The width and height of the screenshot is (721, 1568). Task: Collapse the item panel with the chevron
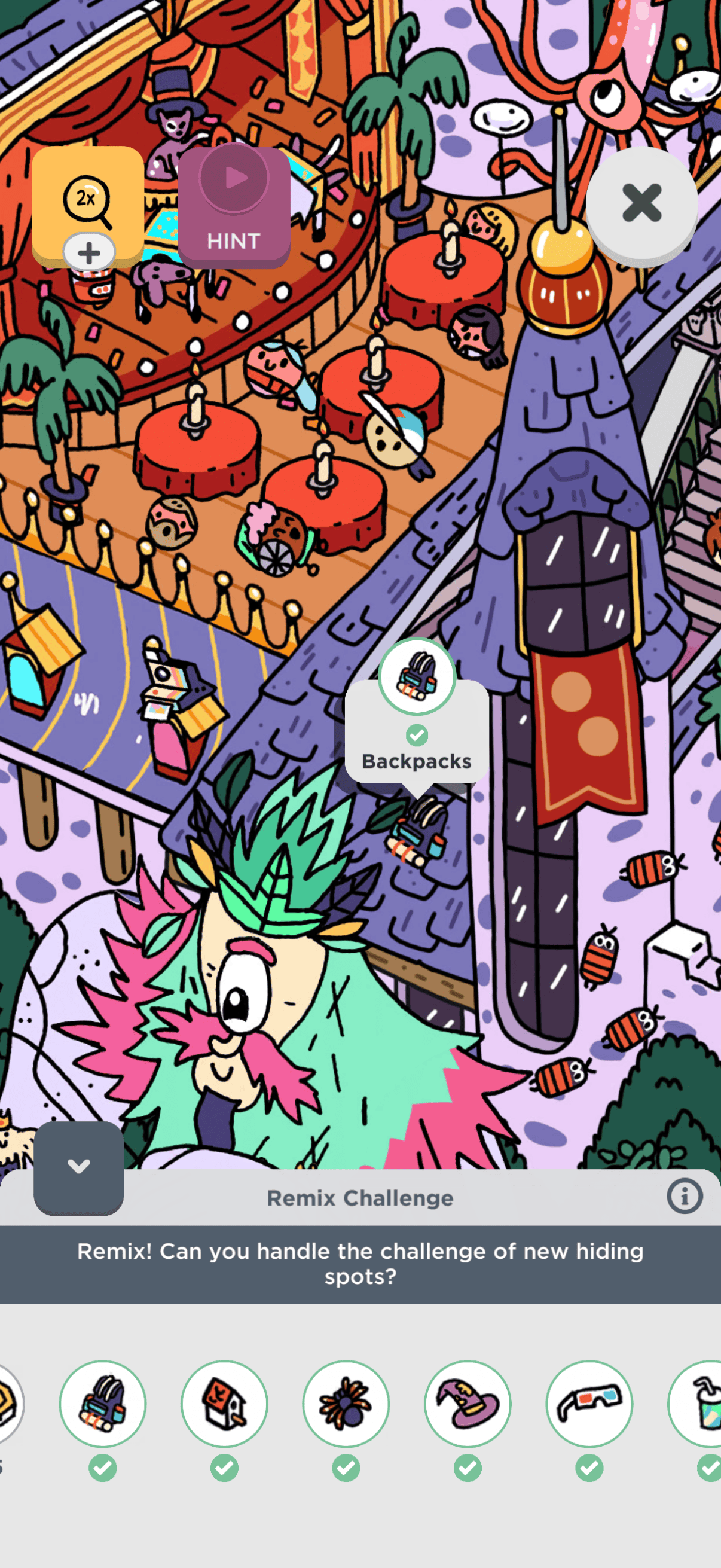pos(78,1167)
